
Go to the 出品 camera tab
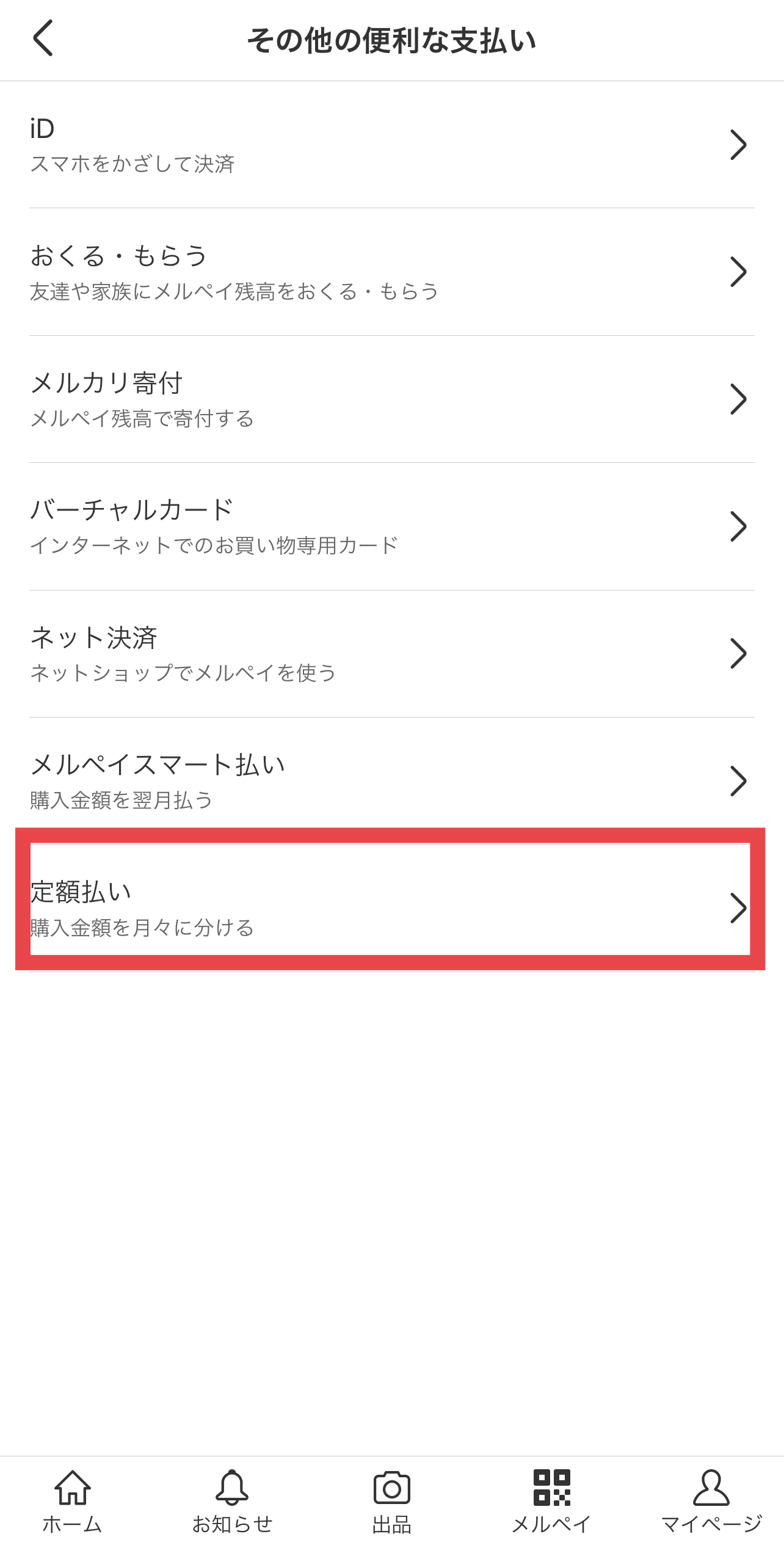click(x=391, y=1501)
